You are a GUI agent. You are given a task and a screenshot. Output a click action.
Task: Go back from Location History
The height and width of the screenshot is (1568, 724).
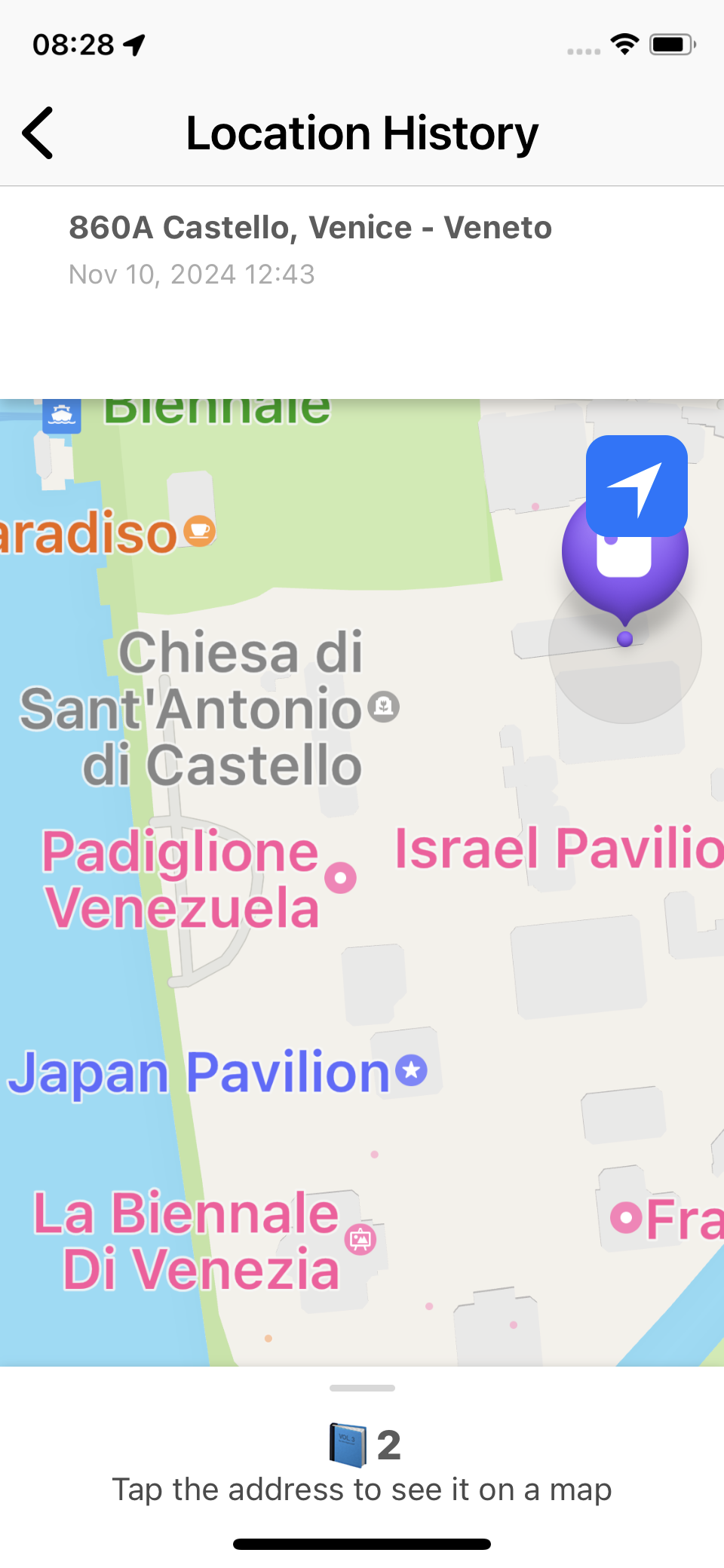(38, 133)
